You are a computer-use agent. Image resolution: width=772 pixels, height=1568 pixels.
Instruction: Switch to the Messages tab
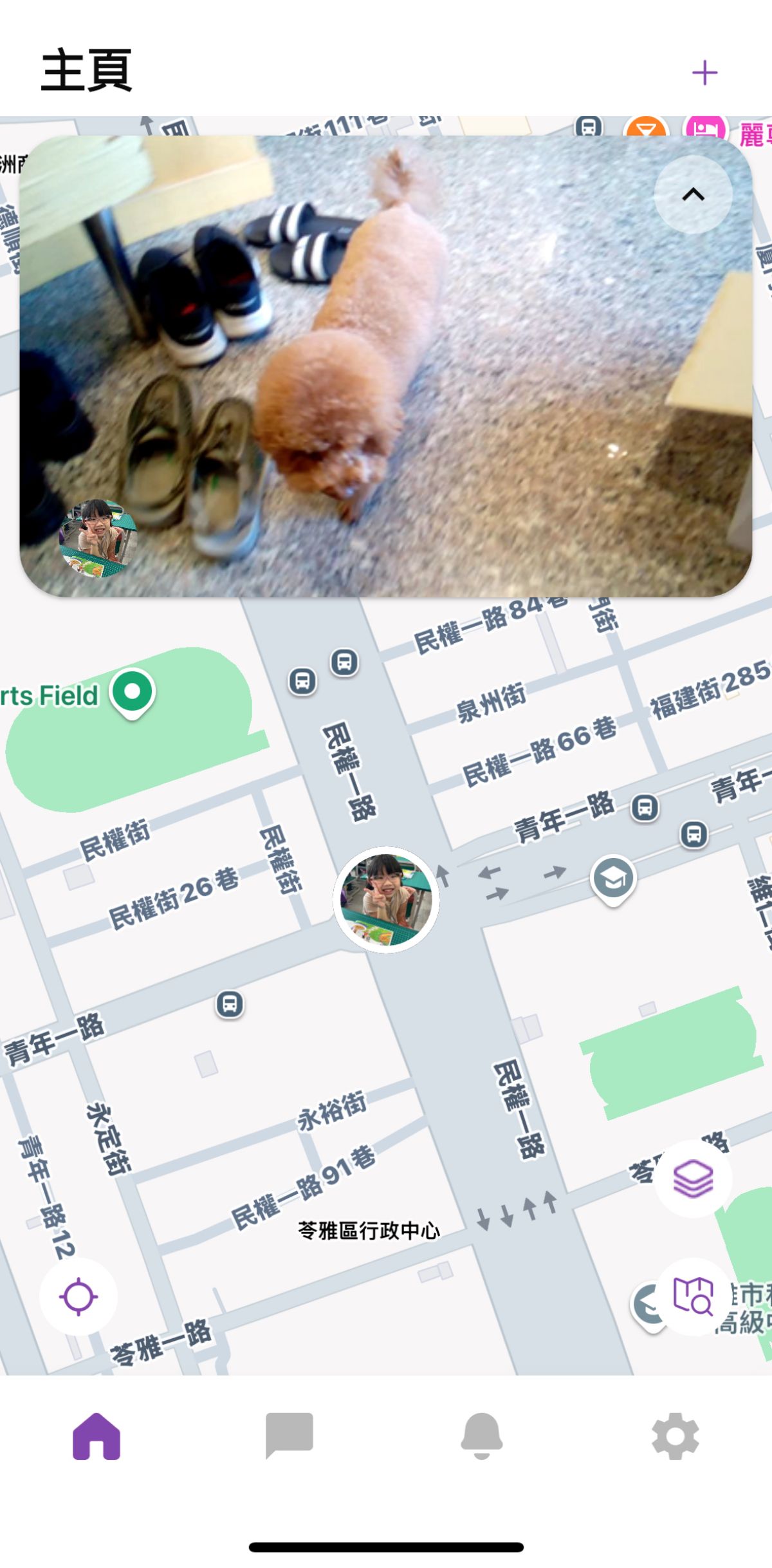pyautogui.click(x=289, y=1436)
